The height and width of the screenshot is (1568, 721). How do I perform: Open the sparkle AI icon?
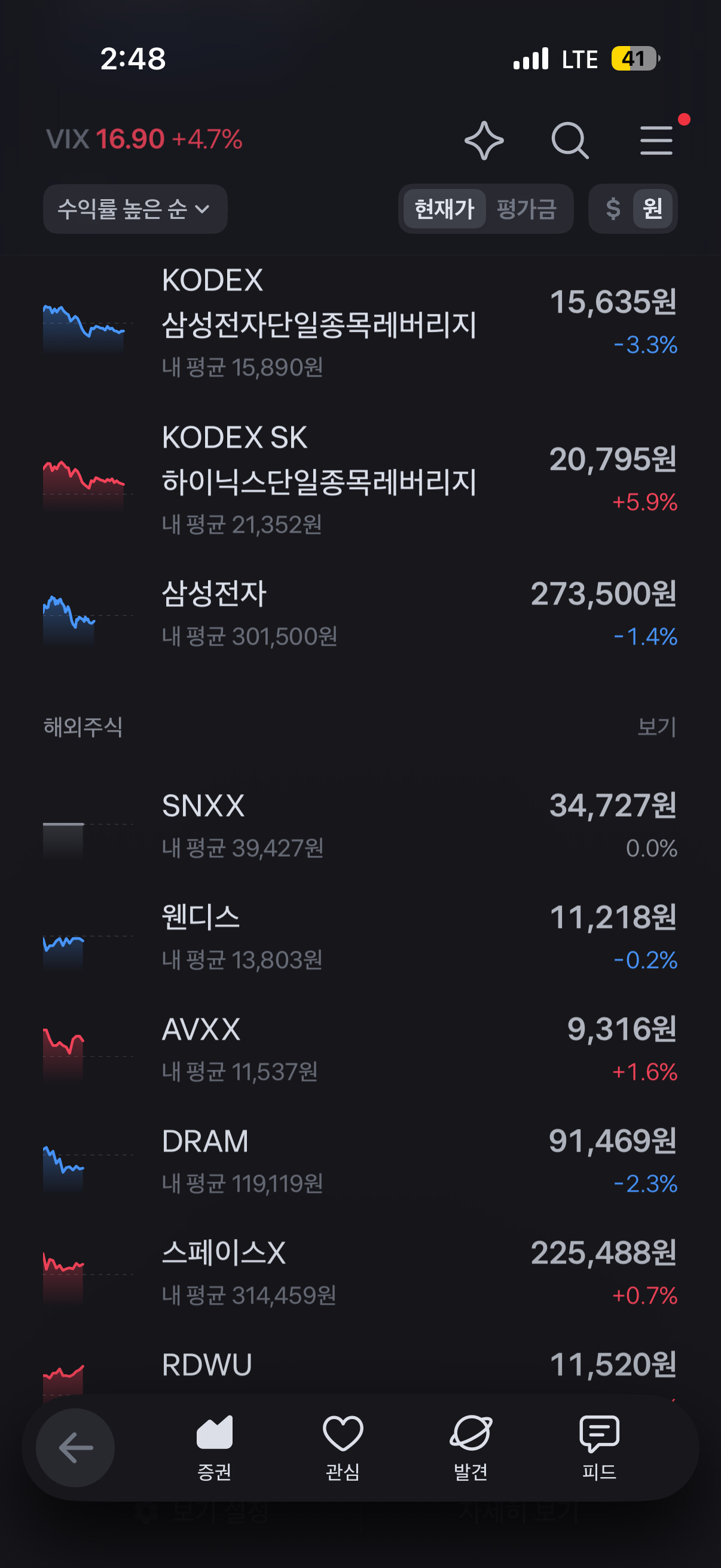pos(484,141)
